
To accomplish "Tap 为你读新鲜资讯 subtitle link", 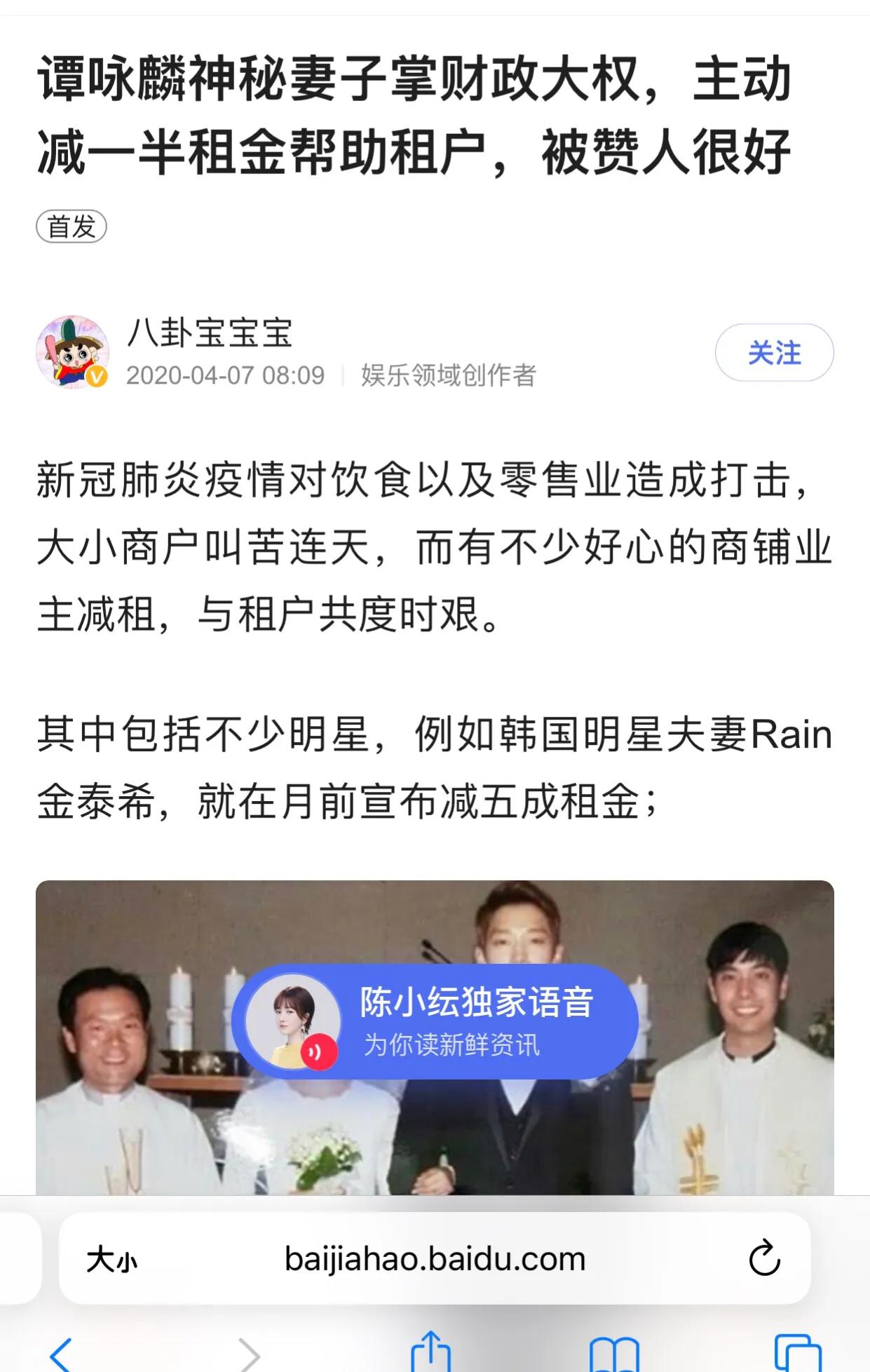I will tap(452, 1044).
